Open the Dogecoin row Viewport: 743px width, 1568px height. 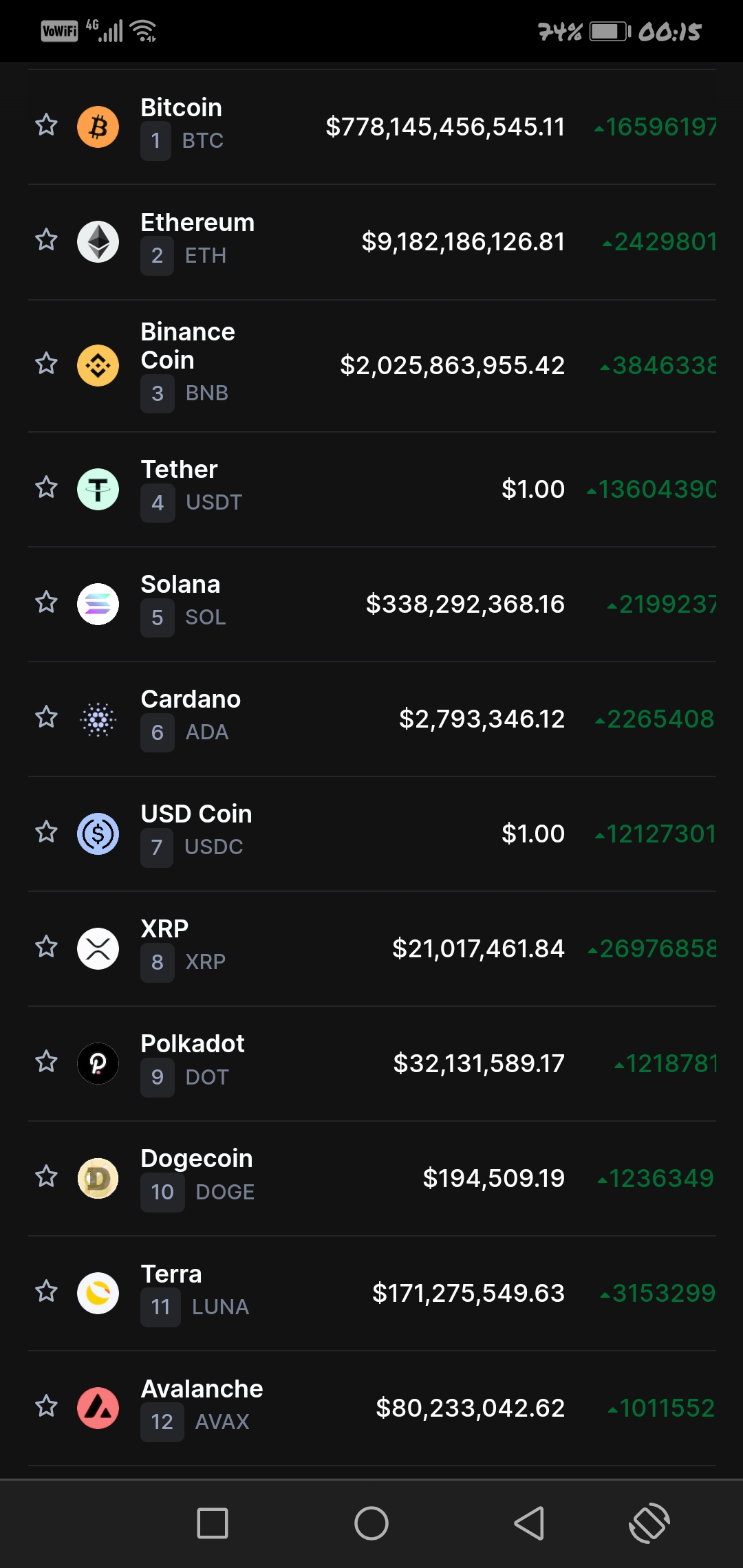click(x=371, y=1179)
